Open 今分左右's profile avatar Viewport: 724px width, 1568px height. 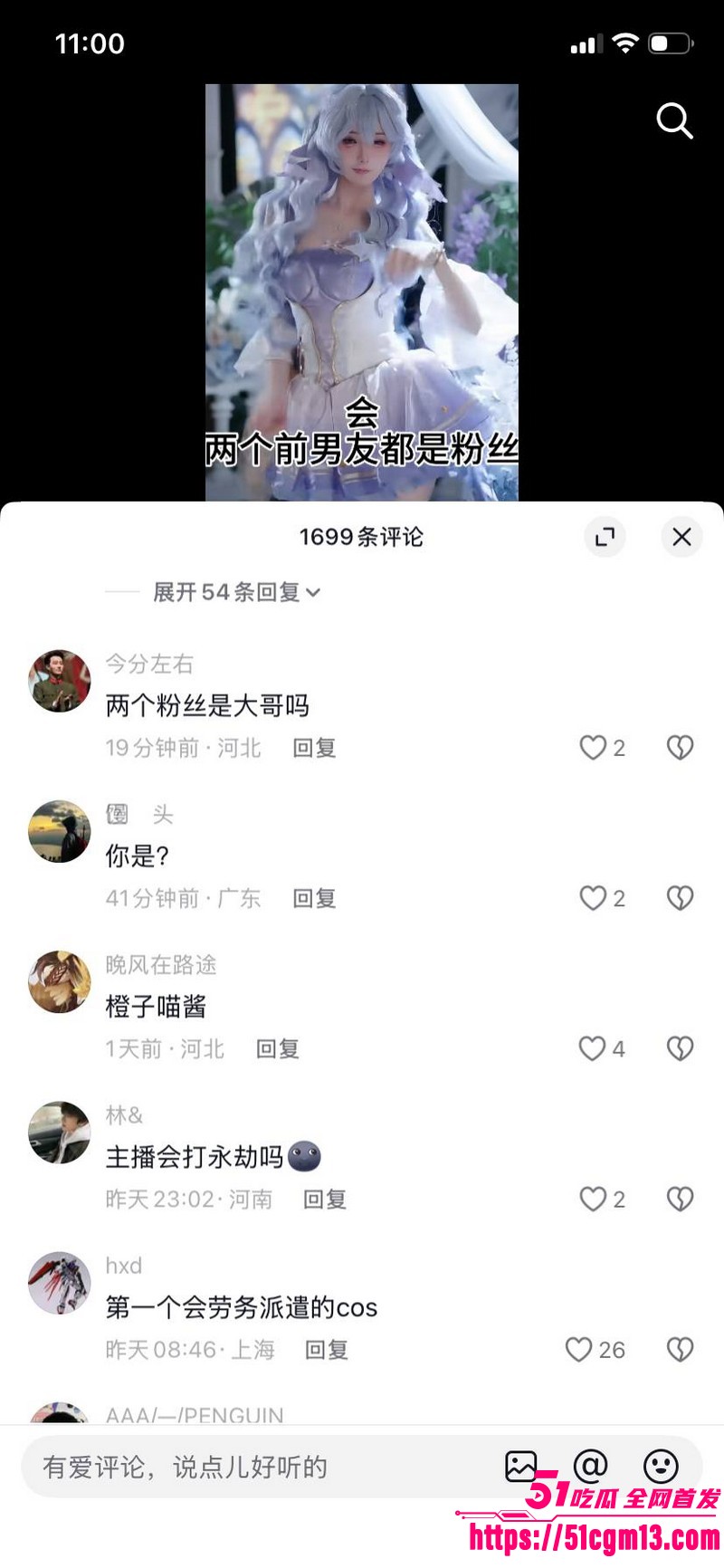pos(59,681)
